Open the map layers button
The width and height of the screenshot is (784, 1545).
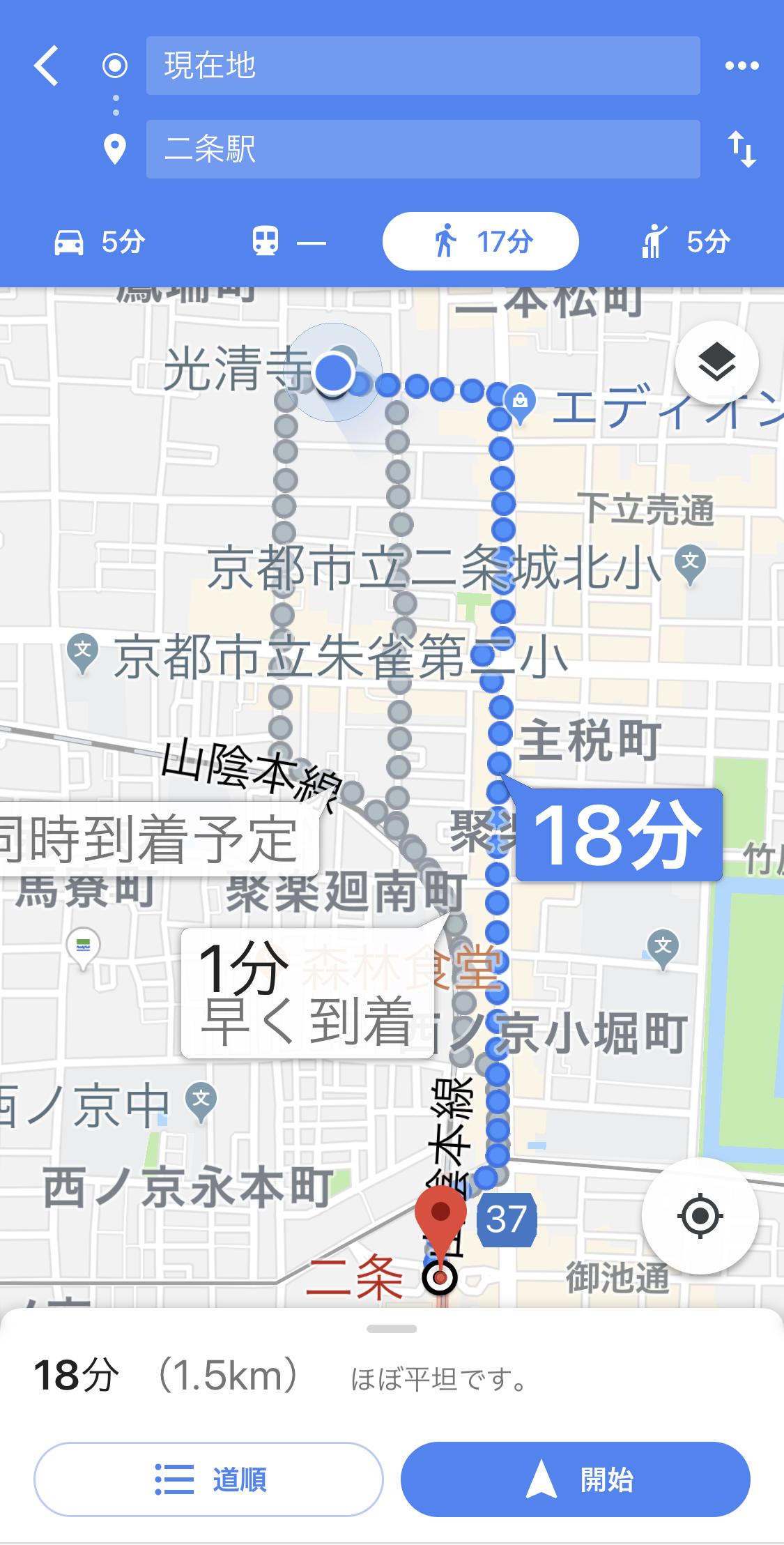tap(716, 363)
